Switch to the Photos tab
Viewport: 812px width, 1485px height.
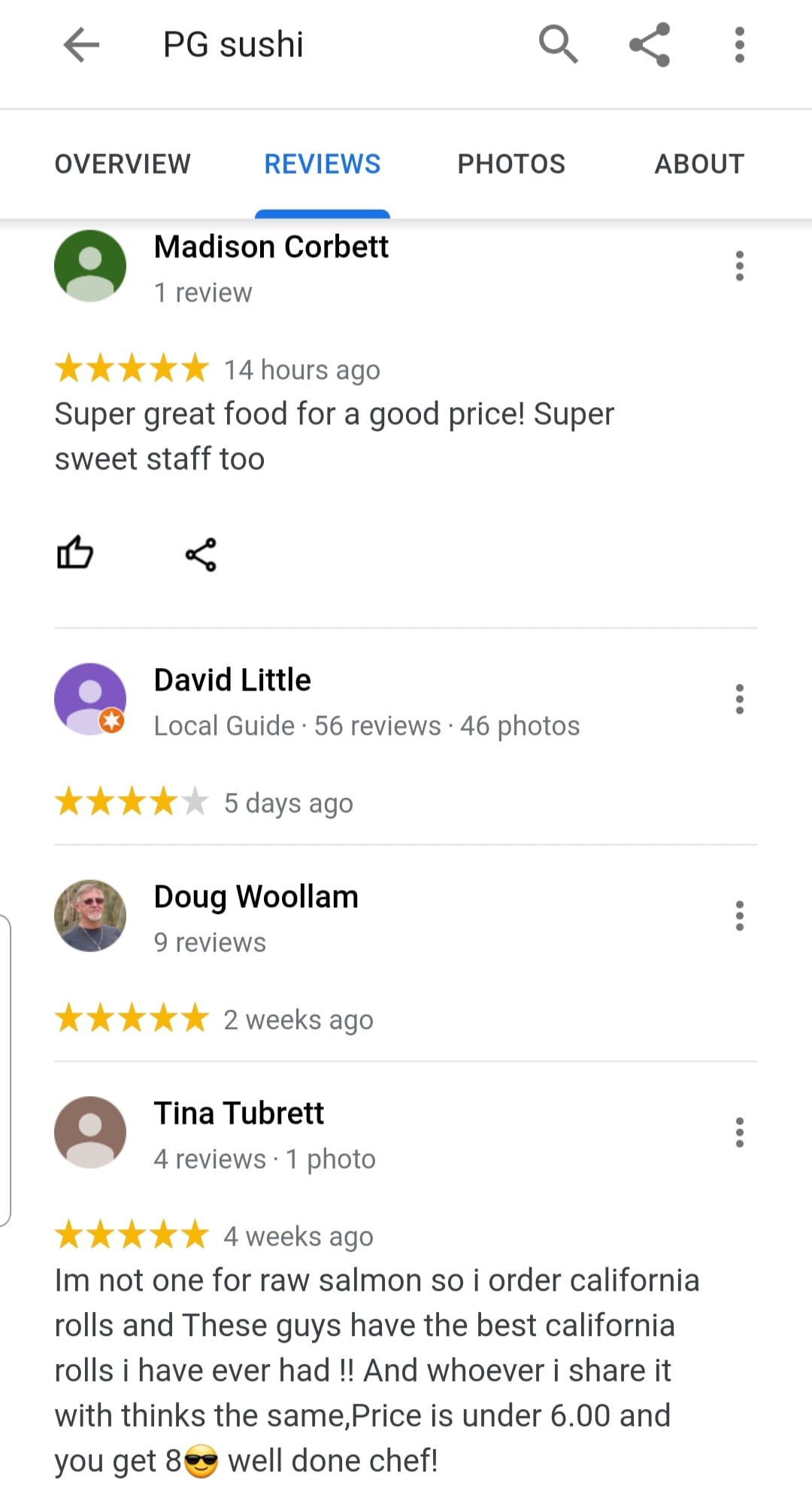click(511, 164)
